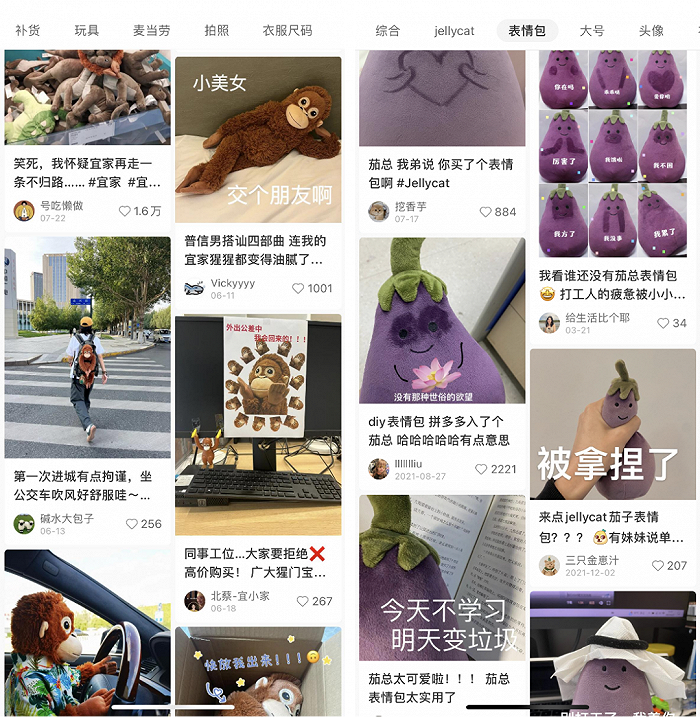Like the post by 号吃懒做
The height and width of the screenshot is (717, 700).
tap(139, 211)
